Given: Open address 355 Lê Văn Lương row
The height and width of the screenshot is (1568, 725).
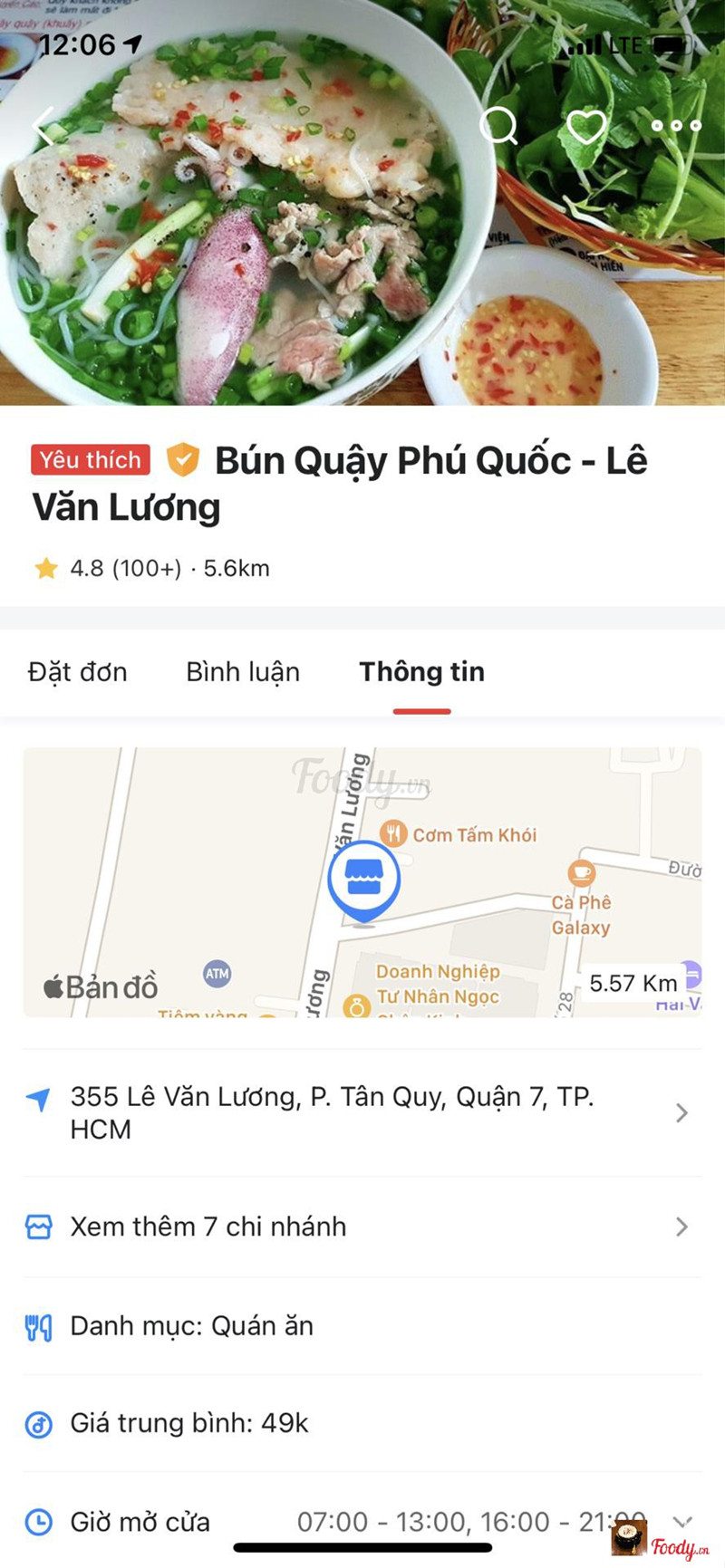Looking at the screenshot, I should [362, 1112].
